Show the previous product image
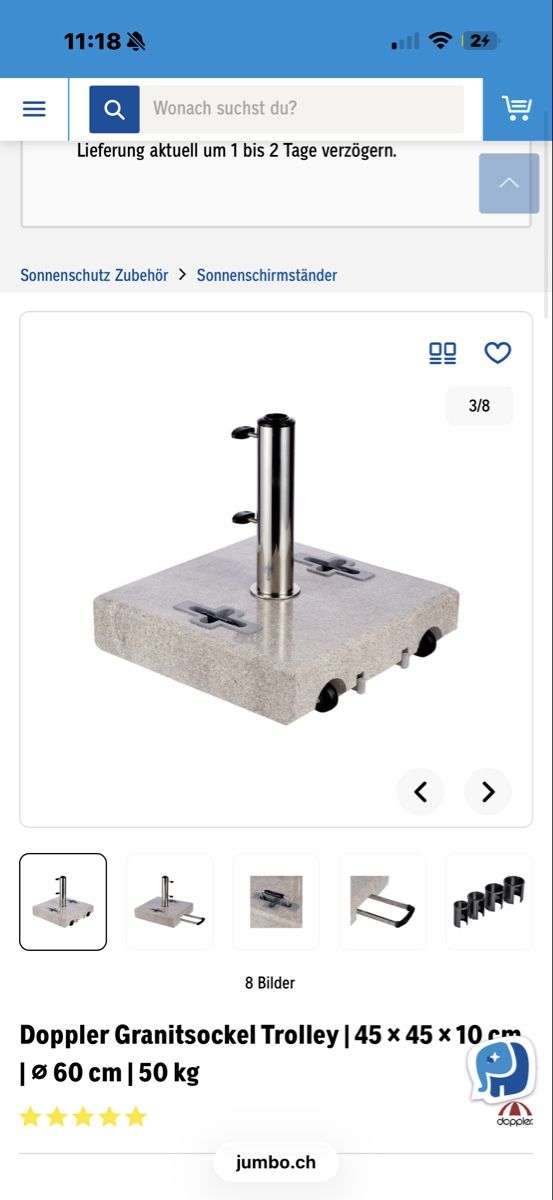553x1200 pixels. point(420,792)
